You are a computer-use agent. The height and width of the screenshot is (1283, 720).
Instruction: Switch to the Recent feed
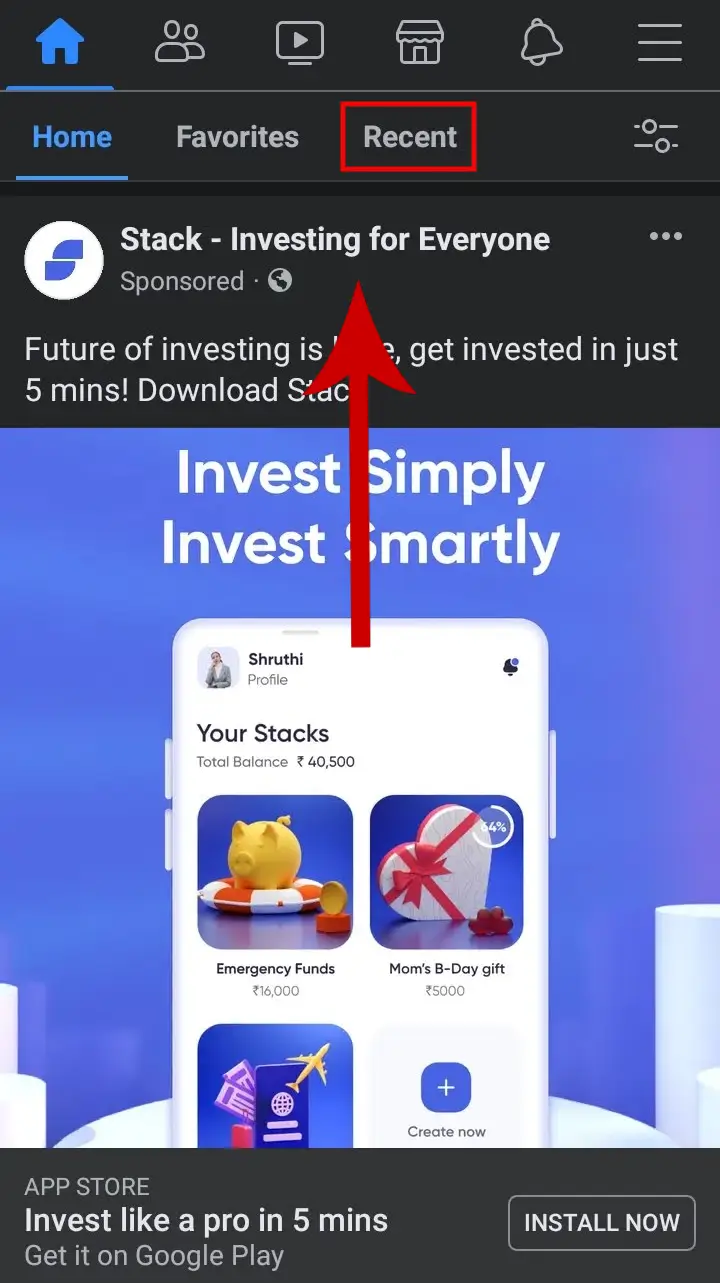(409, 137)
